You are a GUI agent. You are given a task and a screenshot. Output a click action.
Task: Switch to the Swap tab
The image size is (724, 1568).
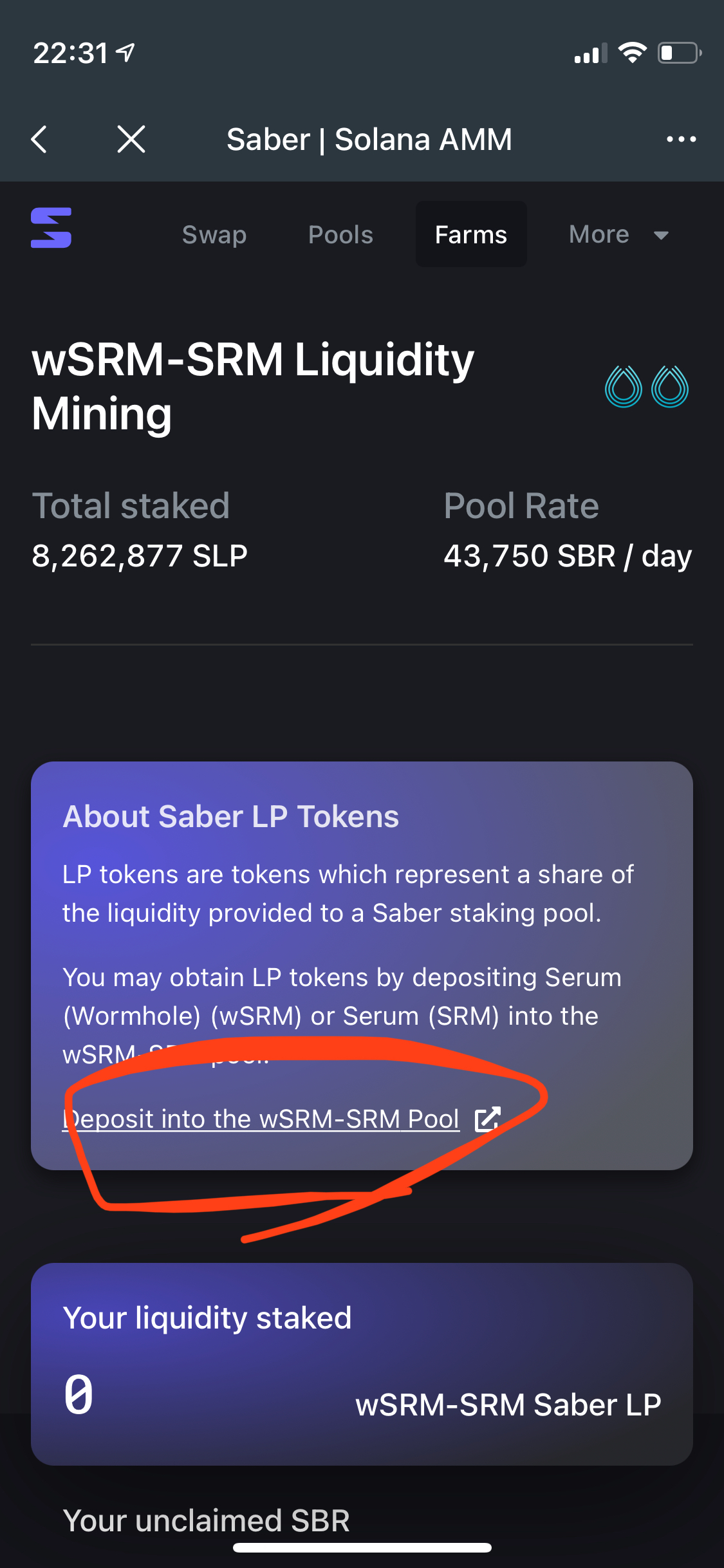pyautogui.click(x=214, y=234)
